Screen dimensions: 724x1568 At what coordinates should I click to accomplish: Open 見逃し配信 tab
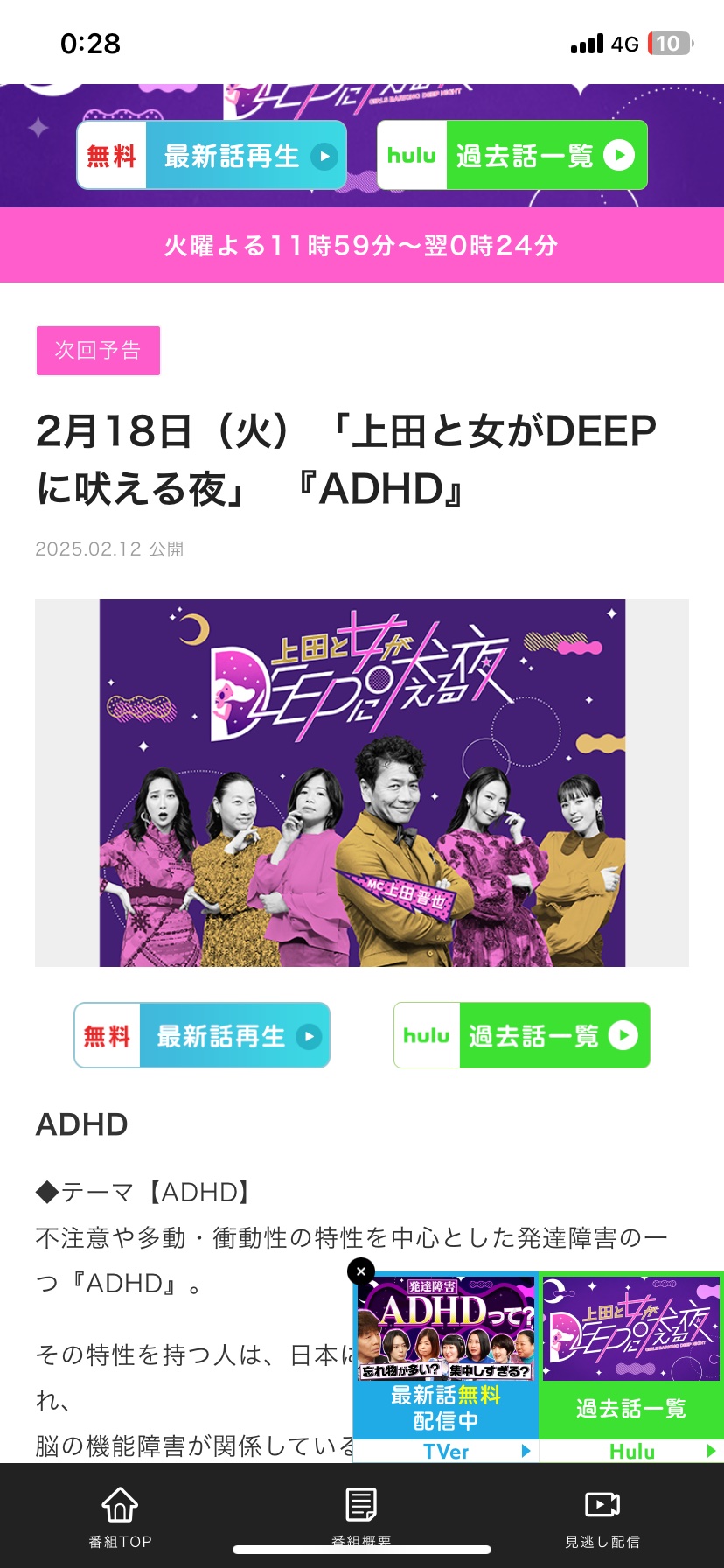[x=602, y=1516]
